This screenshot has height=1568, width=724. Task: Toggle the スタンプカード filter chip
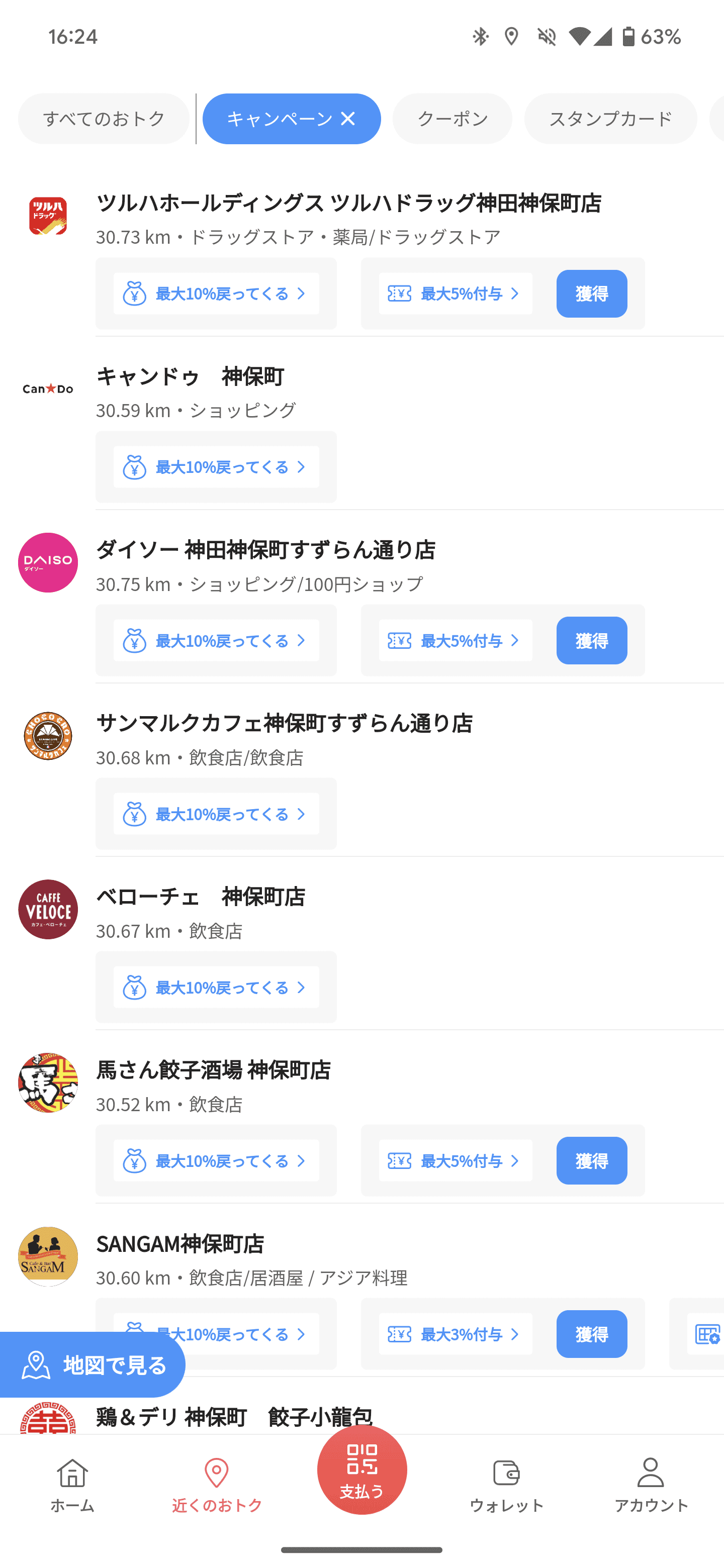(x=610, y=119)
